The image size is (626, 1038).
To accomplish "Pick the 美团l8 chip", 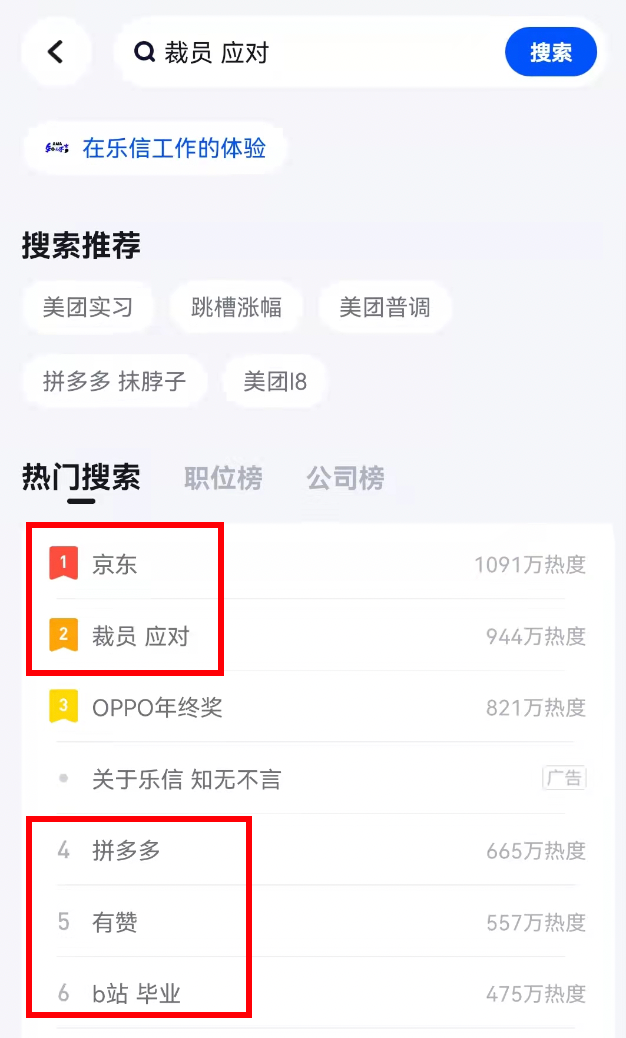I will point(275,381).
